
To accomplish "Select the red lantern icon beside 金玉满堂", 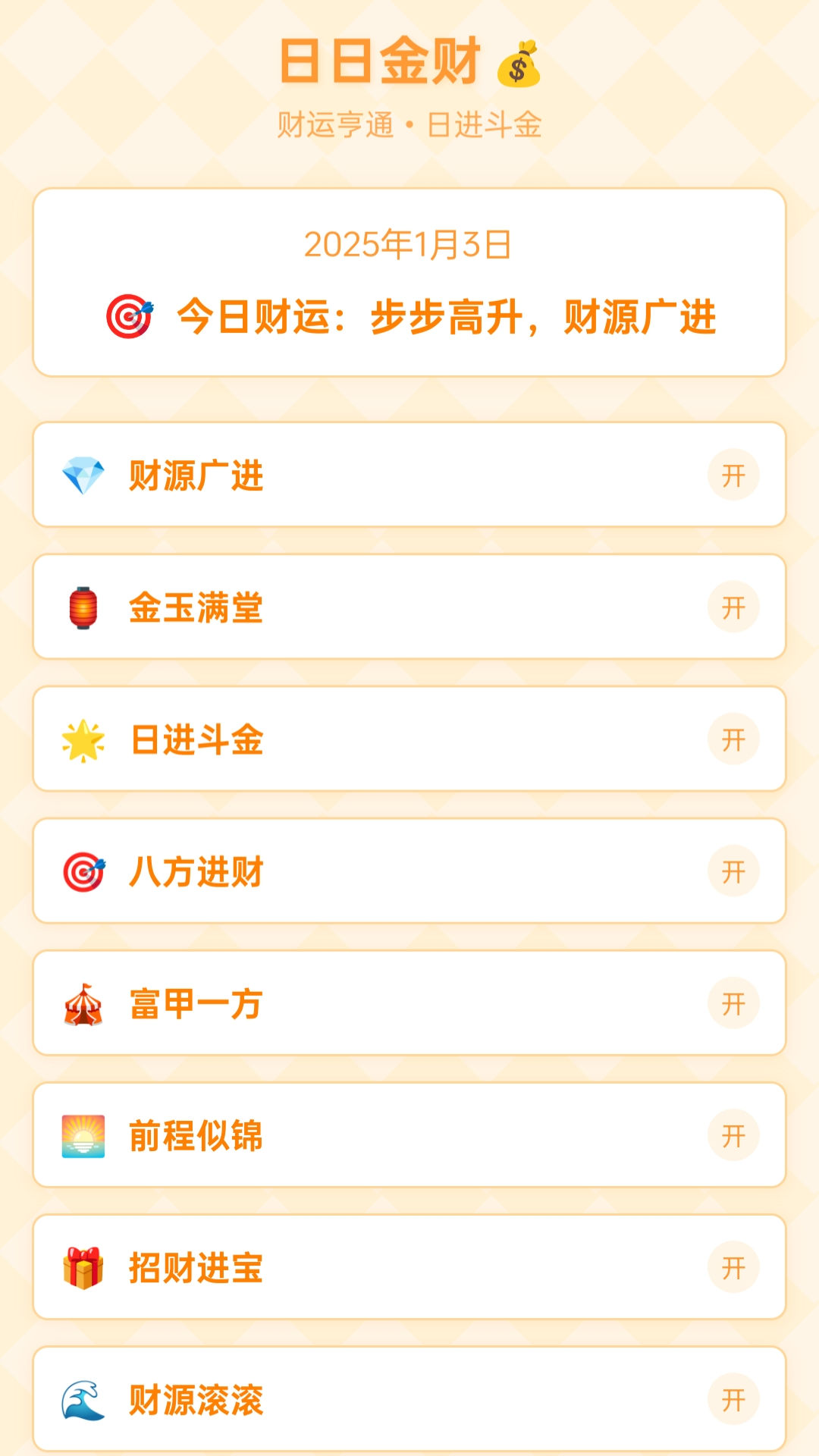I will pos(86,607).
